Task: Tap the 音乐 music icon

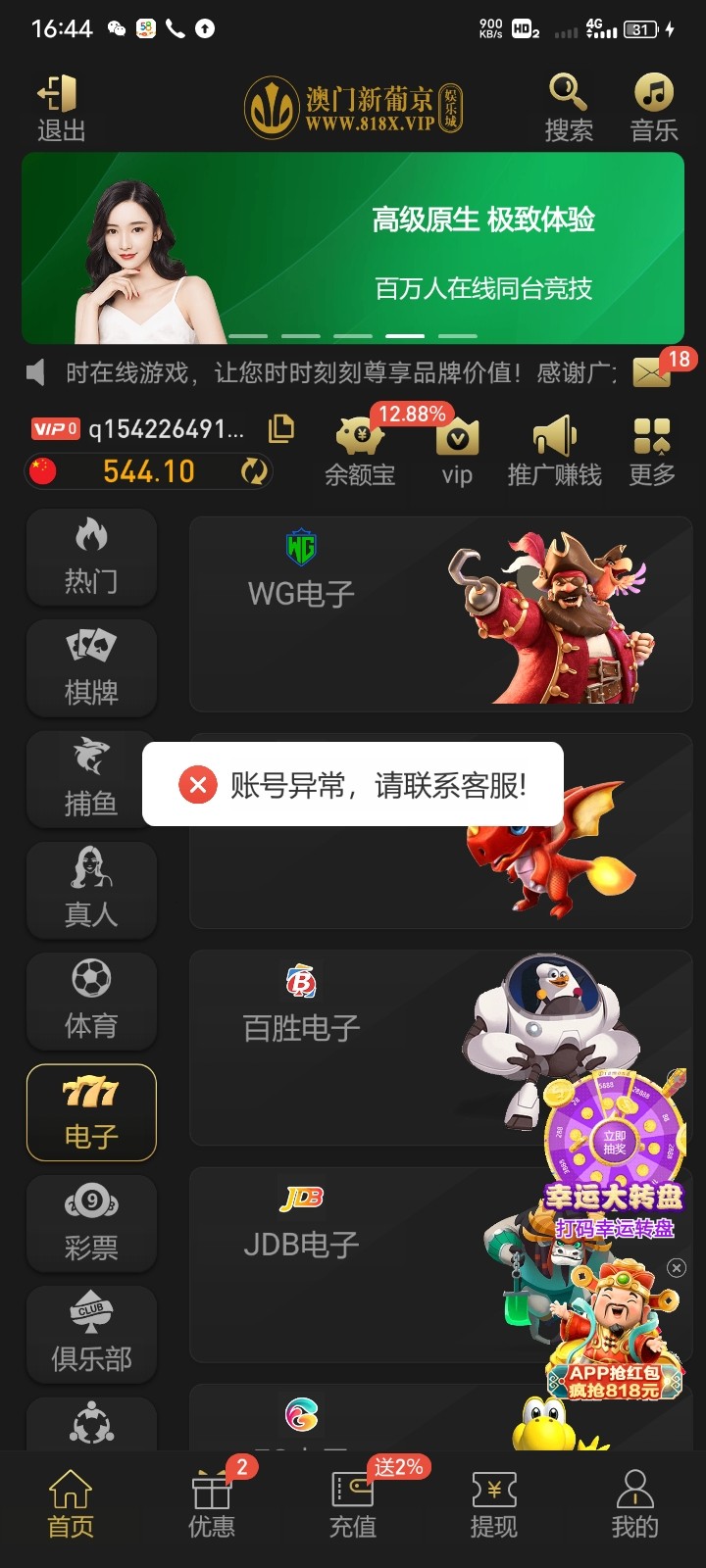Action: click(x=654, y=108)
